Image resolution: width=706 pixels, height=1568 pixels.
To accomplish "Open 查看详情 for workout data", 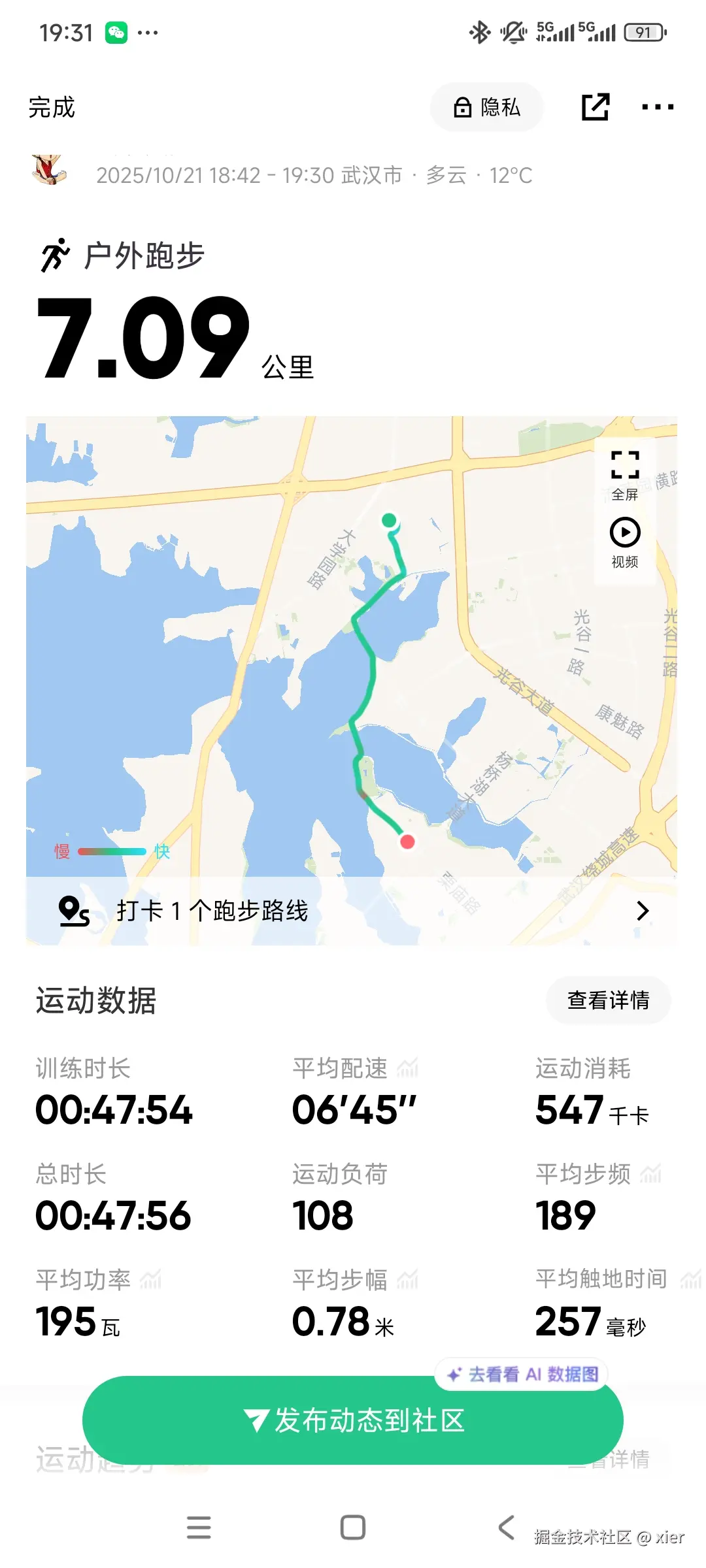I will (608, 1000).
